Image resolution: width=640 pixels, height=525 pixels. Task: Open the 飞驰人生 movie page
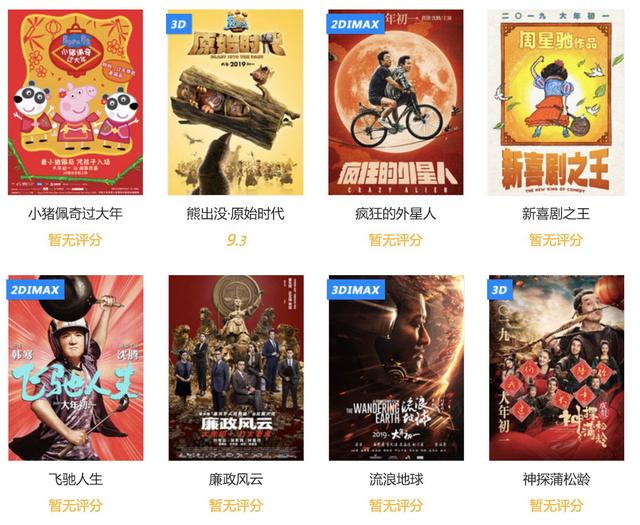(x=76, y=368)
